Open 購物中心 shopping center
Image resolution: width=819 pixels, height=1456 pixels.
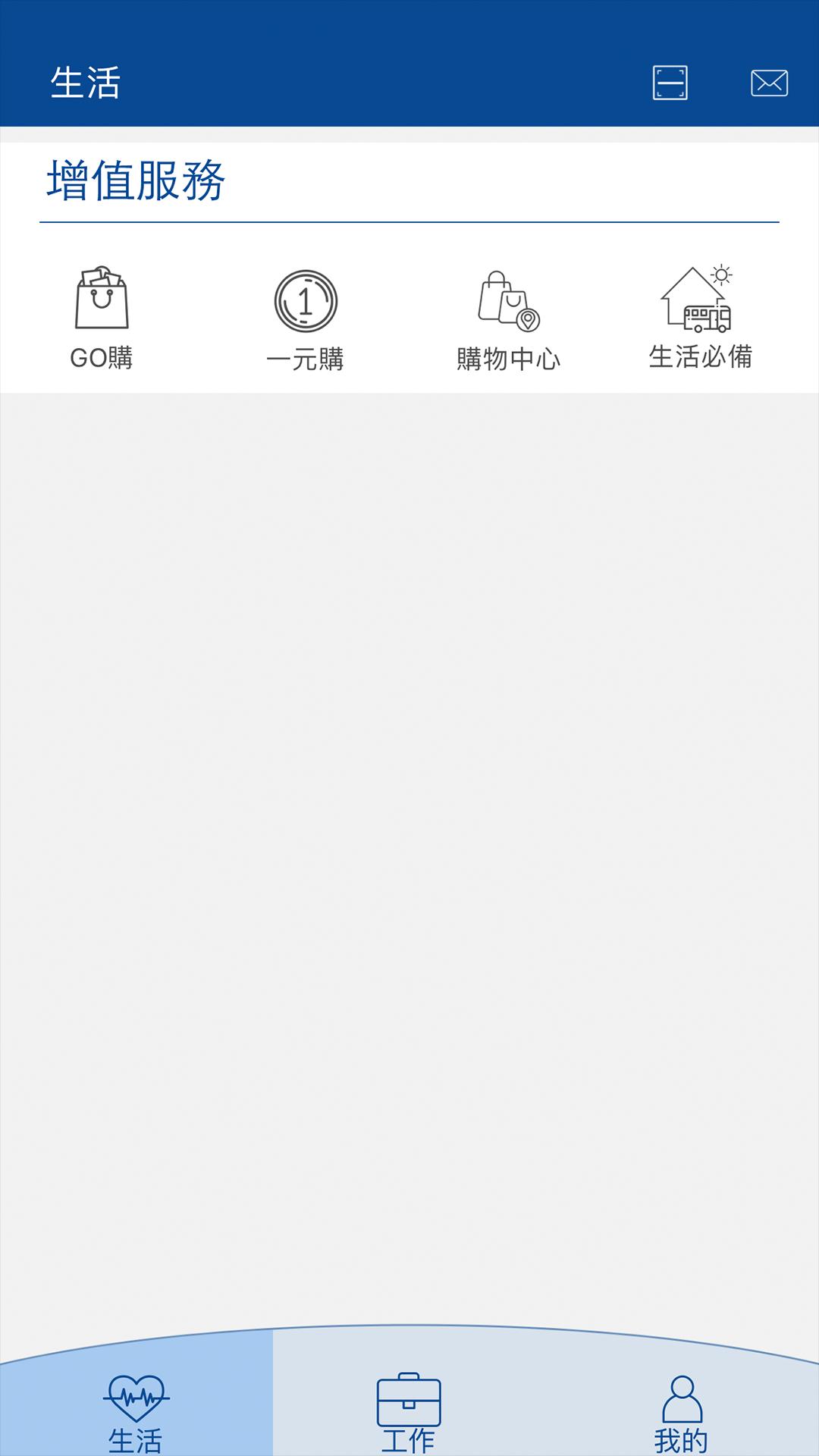click(x=509, y=320)
